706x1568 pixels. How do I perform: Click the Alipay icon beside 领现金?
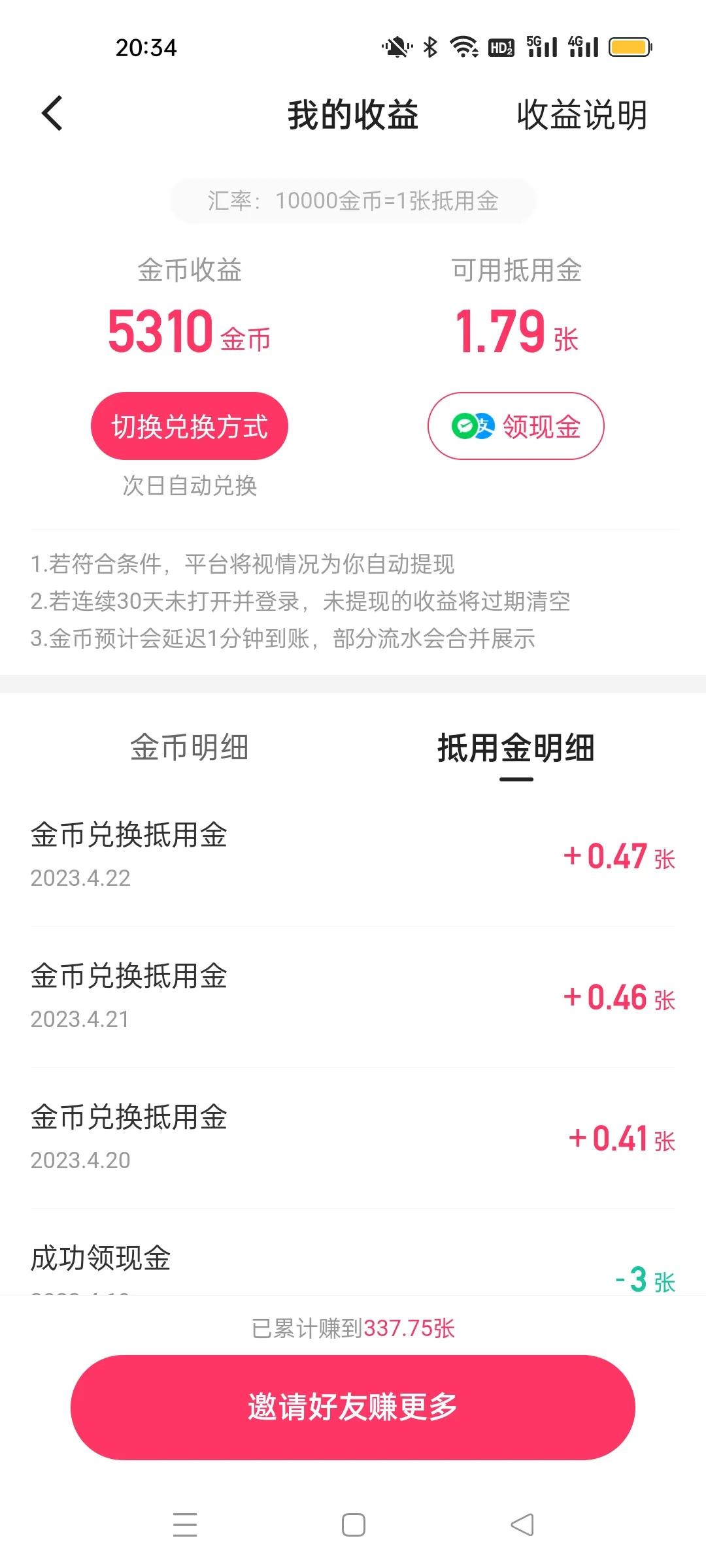pyautogui.click(x=485, y=426)
